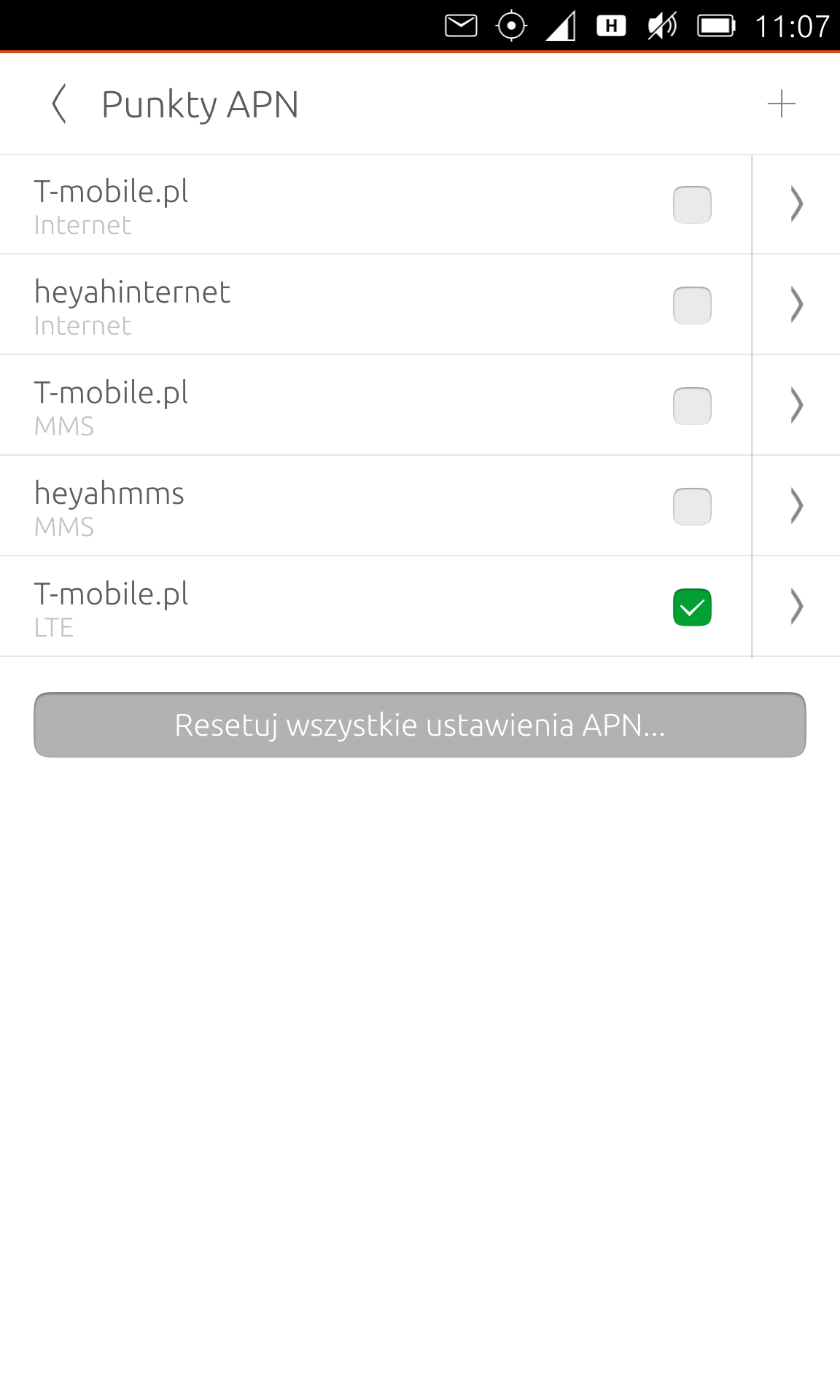Image resolution: width=840 pixels, height=1400 pixels.
Task: Open details chevron for T-mobile.pl MMS
Action: click(x=796, y=405)
